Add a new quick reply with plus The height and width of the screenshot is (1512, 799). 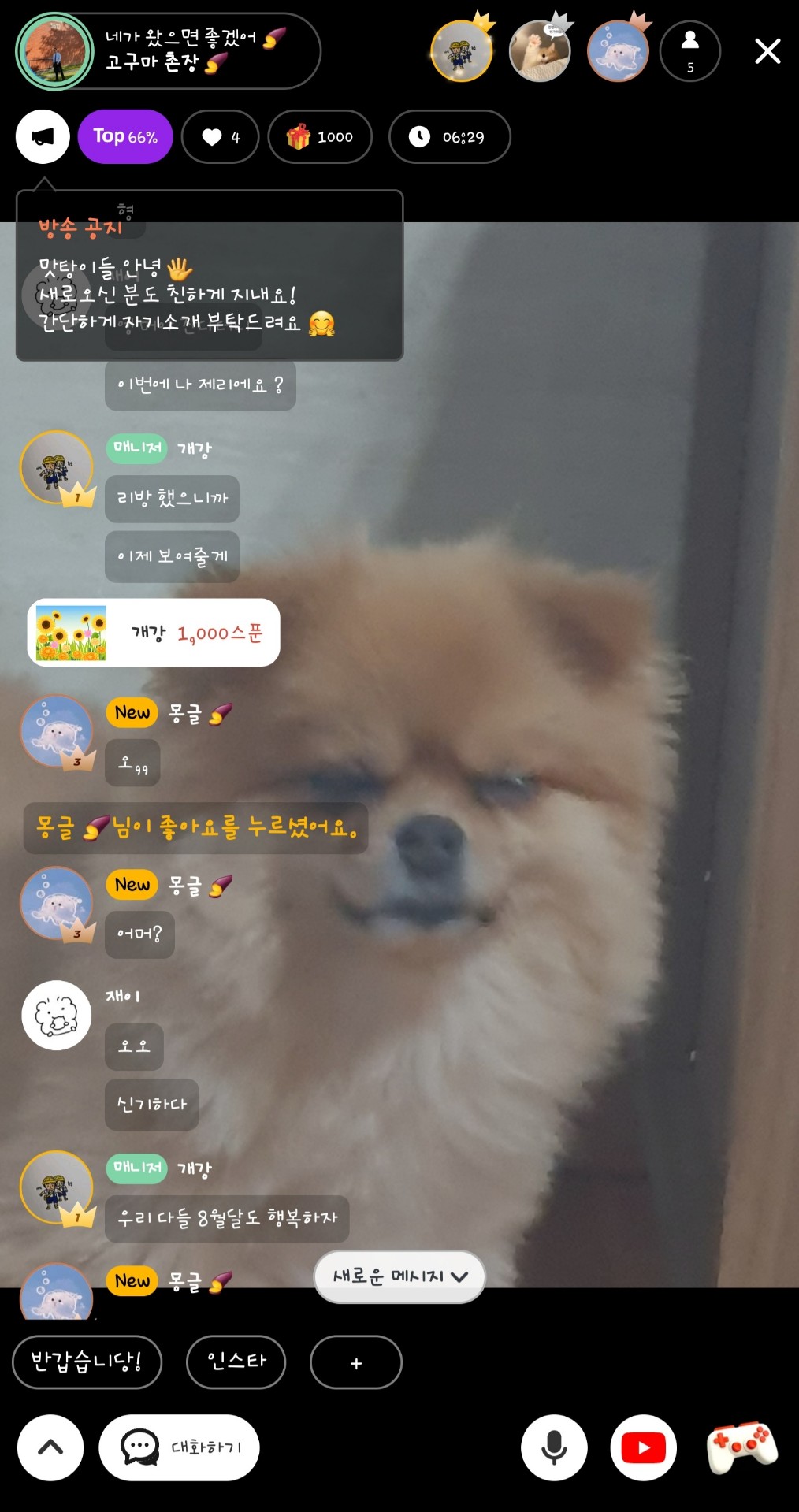click(355, 1362)
